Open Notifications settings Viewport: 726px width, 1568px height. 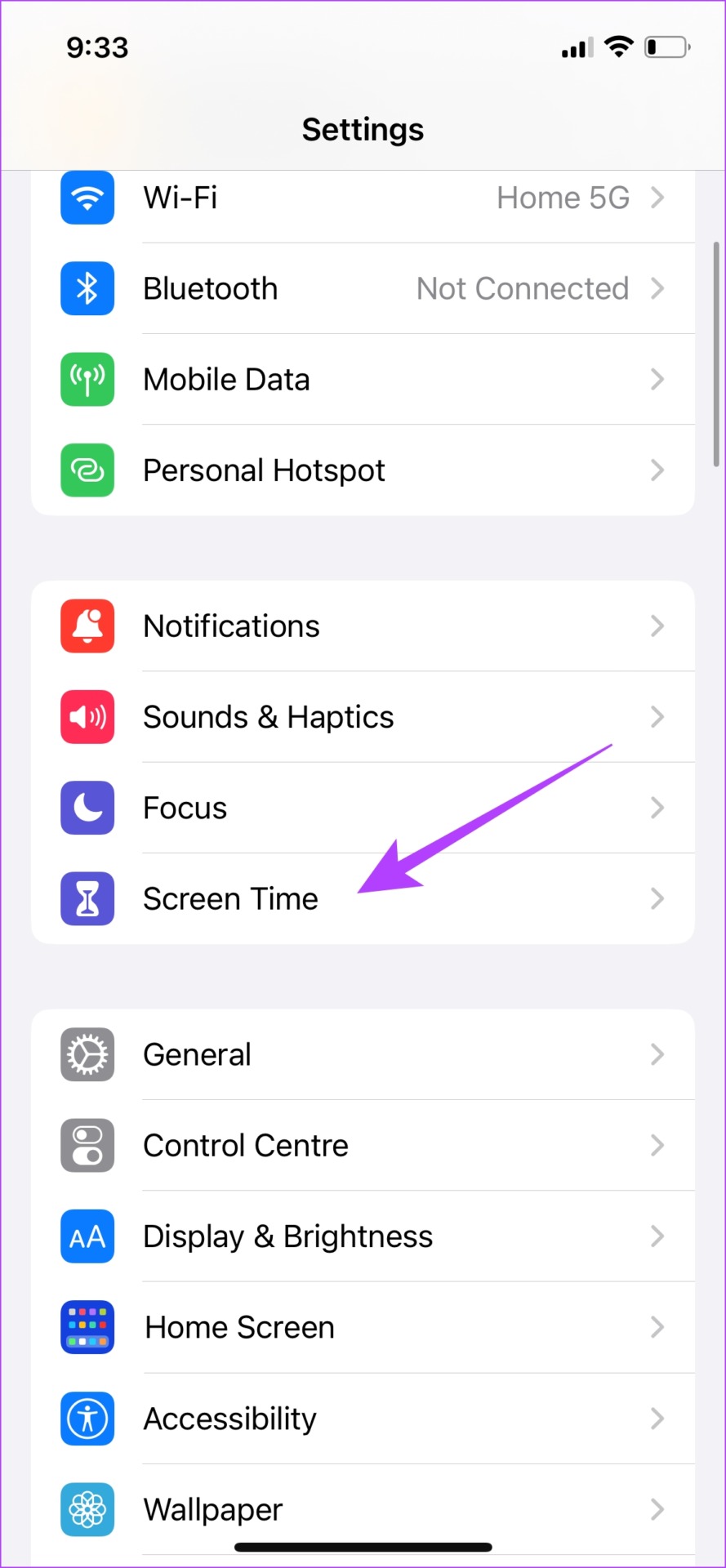[363, 626]
